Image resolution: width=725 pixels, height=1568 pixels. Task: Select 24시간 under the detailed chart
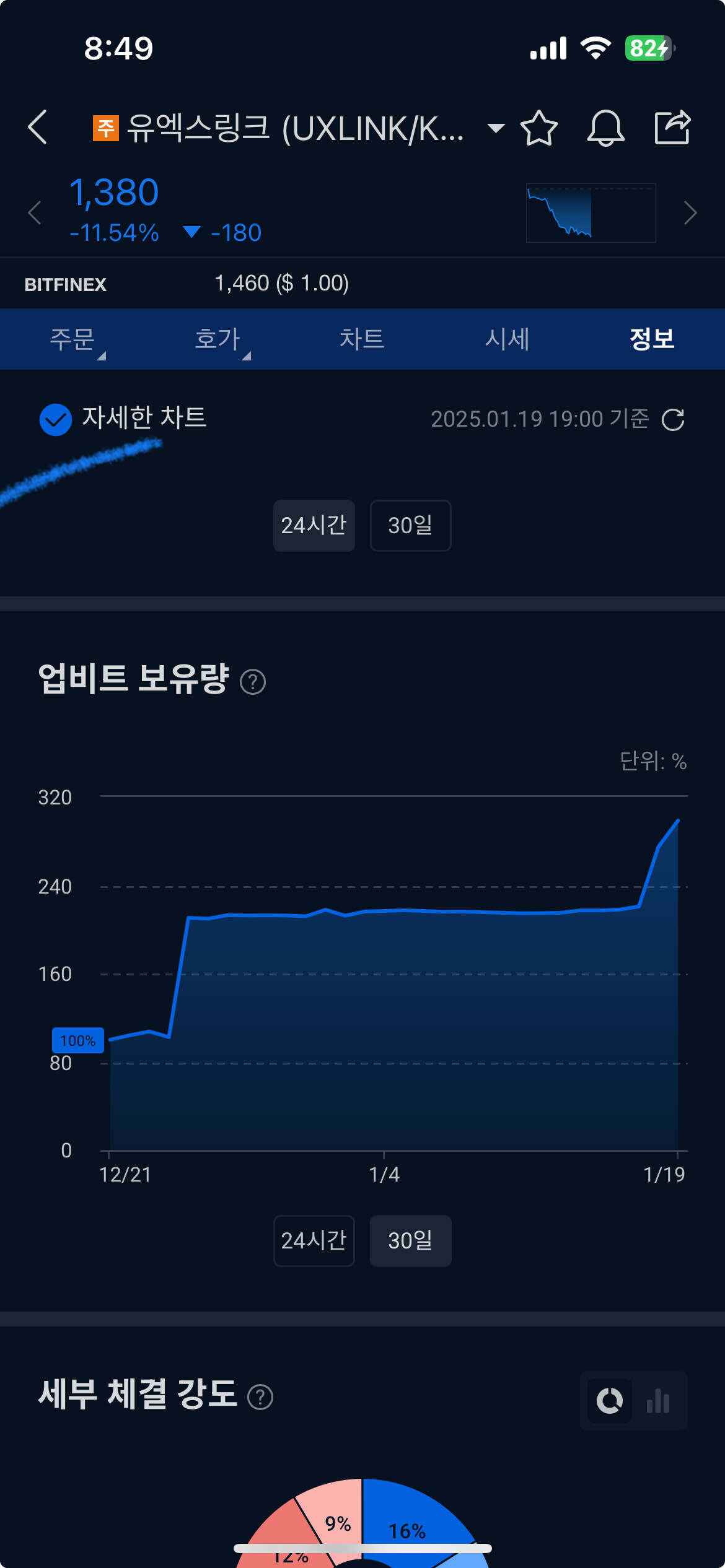314,526
